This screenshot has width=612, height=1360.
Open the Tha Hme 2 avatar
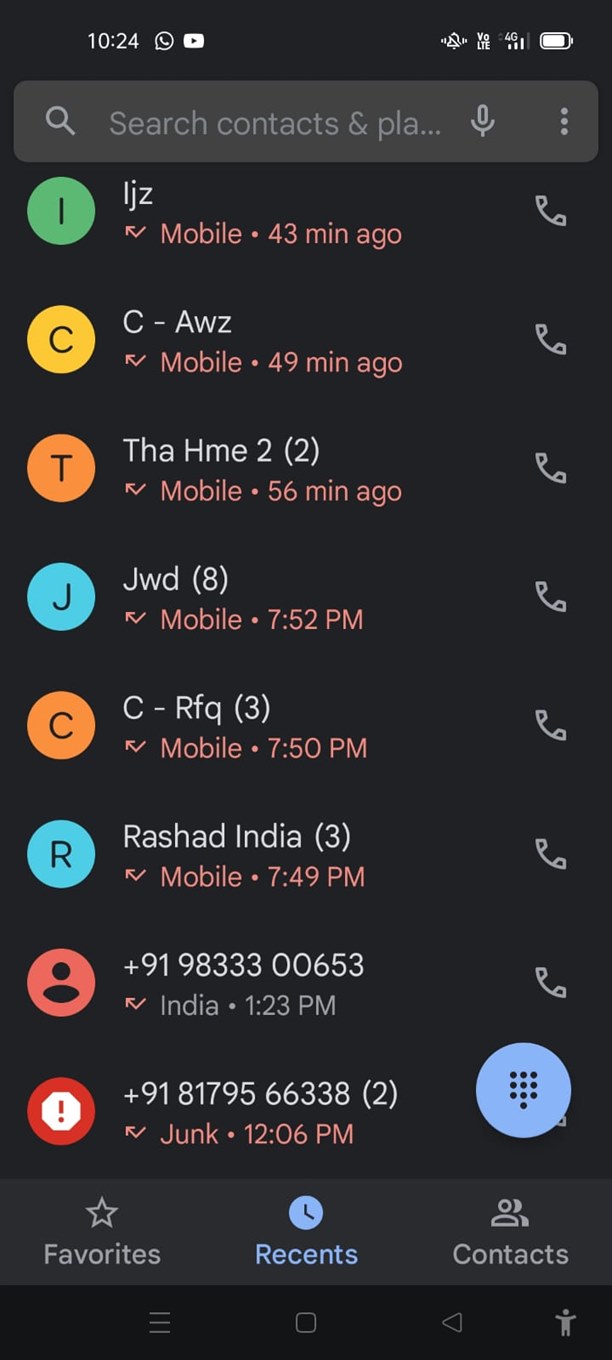pyautogui.click(x=61, y=468)
